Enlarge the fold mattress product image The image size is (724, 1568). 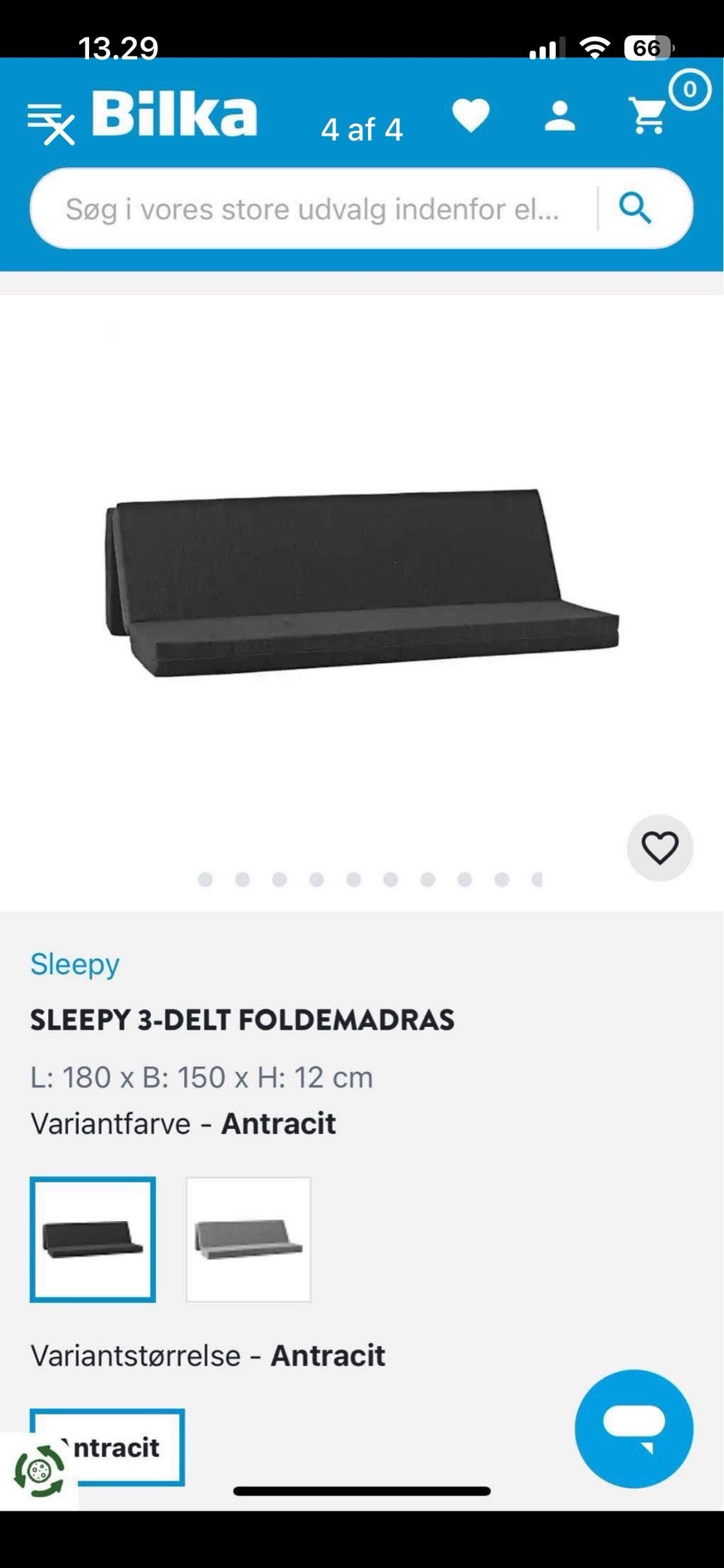tap(362, 583)
